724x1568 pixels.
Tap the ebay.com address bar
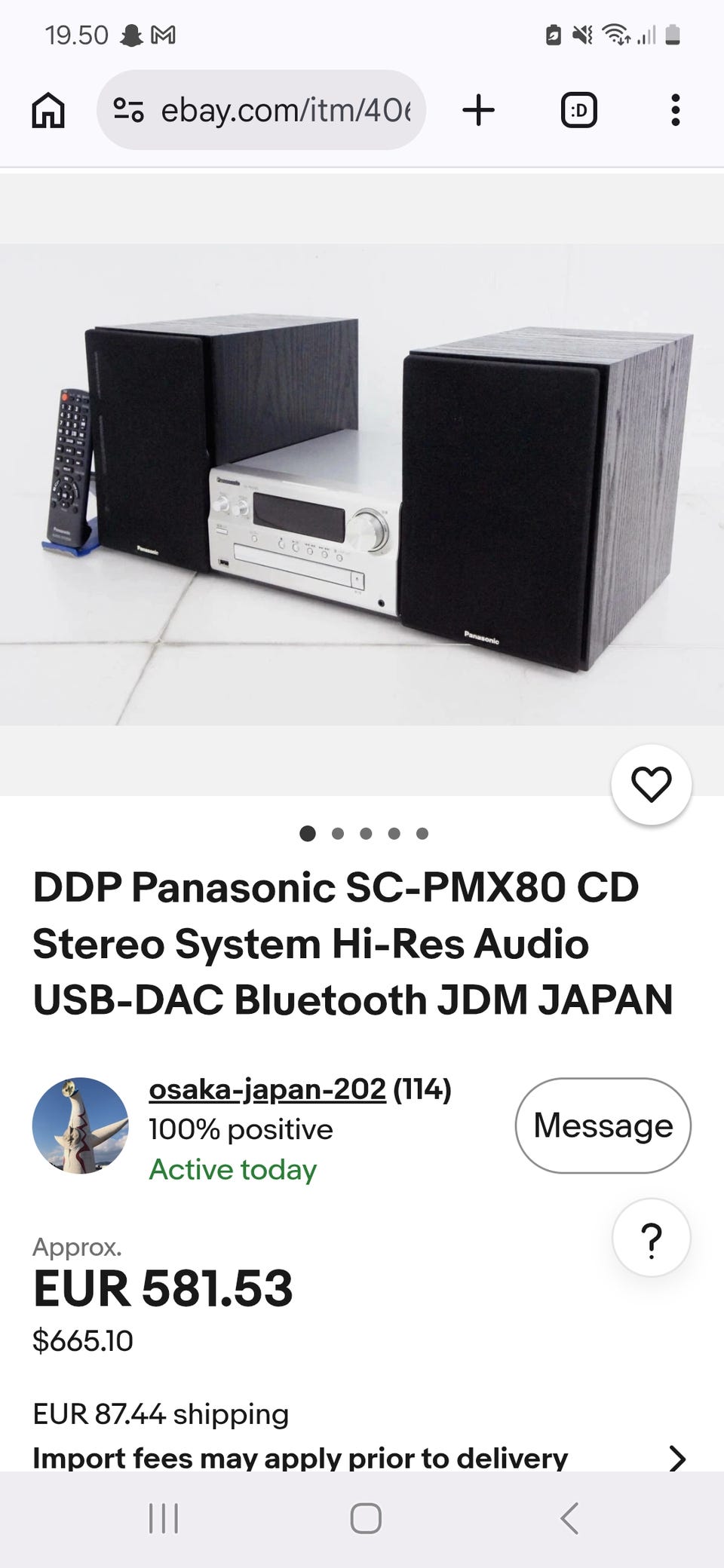point(261,110)
